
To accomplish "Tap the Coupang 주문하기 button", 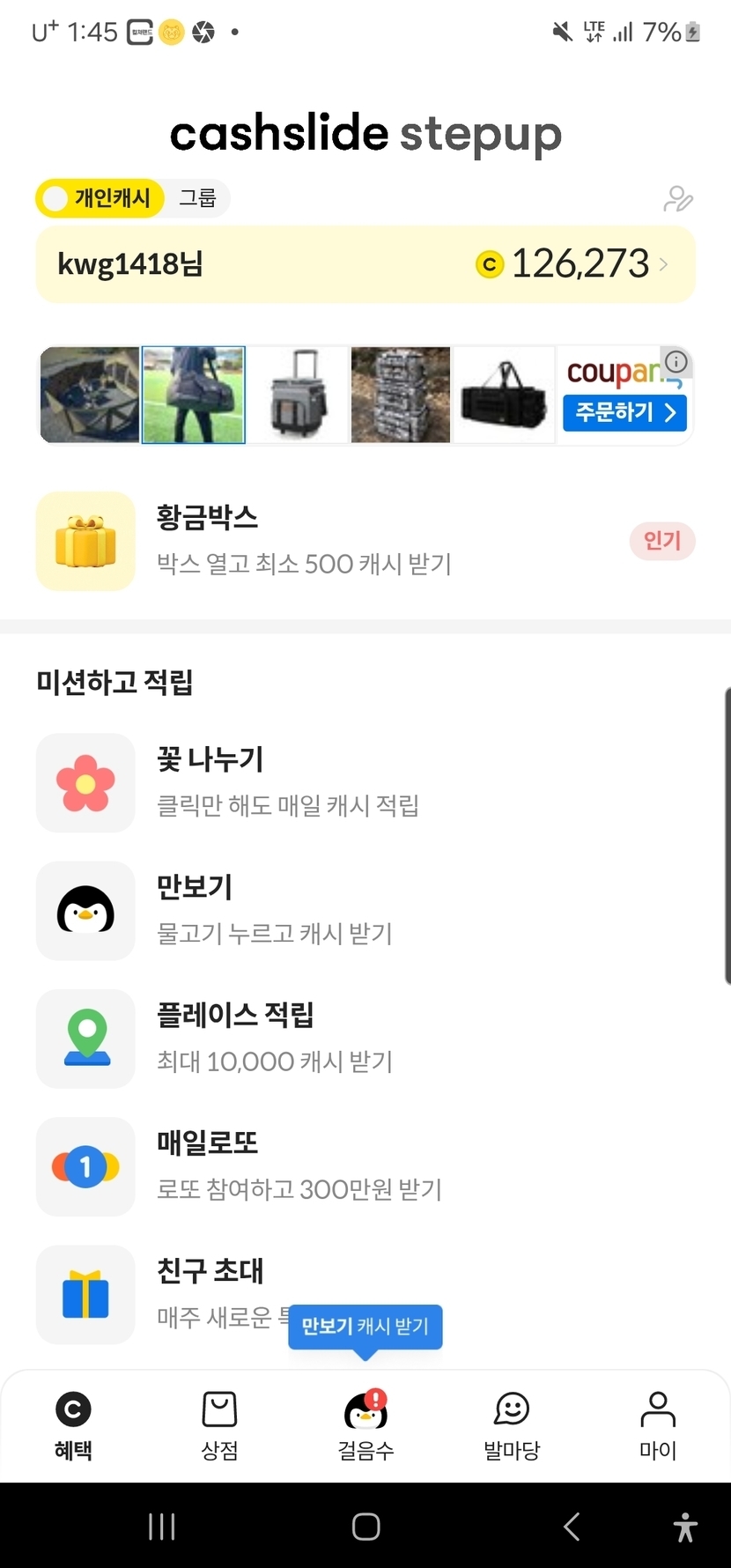I will click(x=624, y=412).
